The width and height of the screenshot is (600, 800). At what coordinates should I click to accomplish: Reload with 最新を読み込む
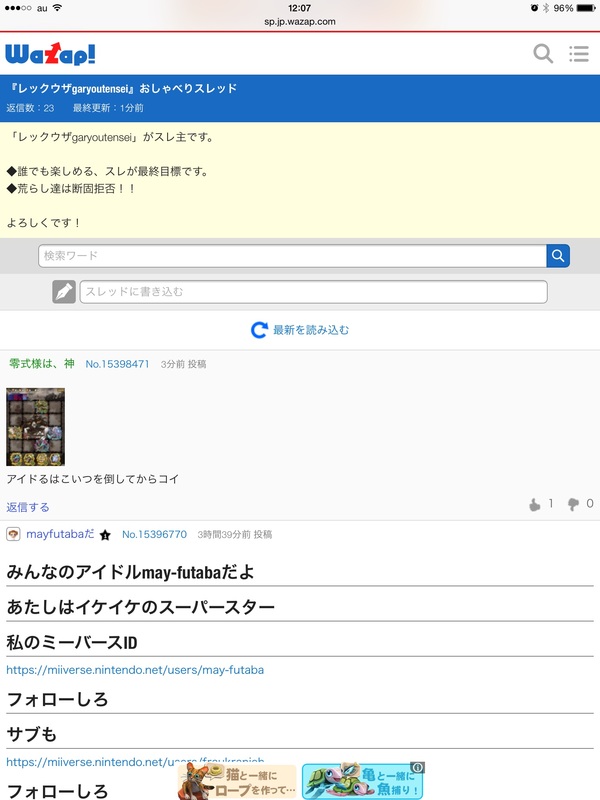(300, 329)
